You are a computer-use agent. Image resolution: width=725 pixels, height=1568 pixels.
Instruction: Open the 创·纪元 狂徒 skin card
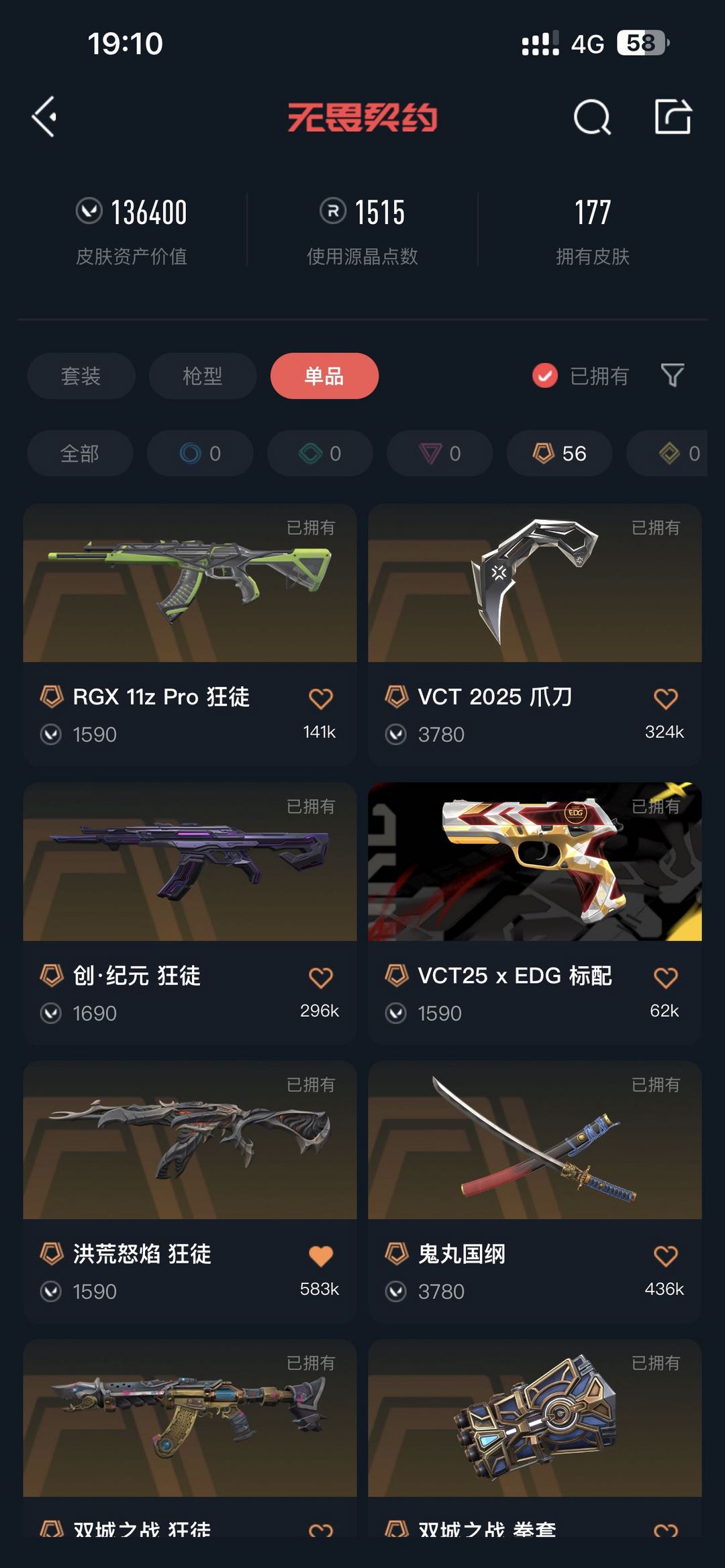(x=190, y=862)
